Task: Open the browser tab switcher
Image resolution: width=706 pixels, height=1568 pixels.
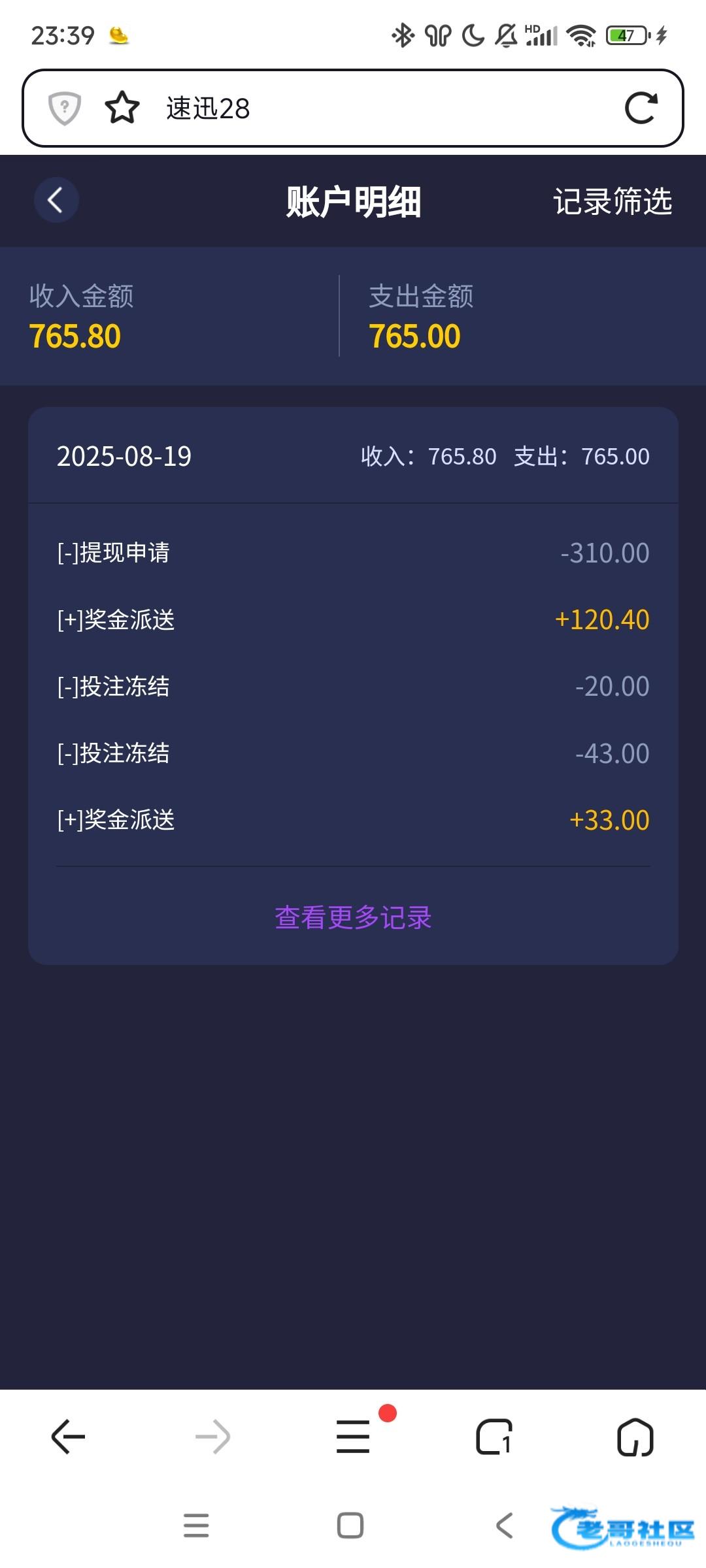Action: (x=494, y=1437)
